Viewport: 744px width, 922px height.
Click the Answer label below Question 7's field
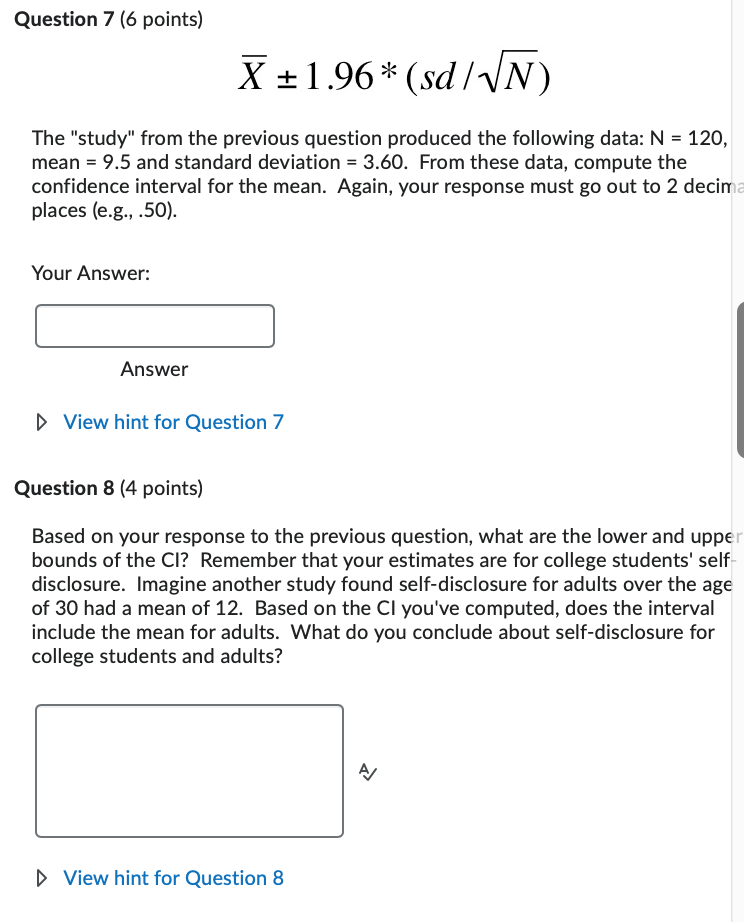point(154,369)
